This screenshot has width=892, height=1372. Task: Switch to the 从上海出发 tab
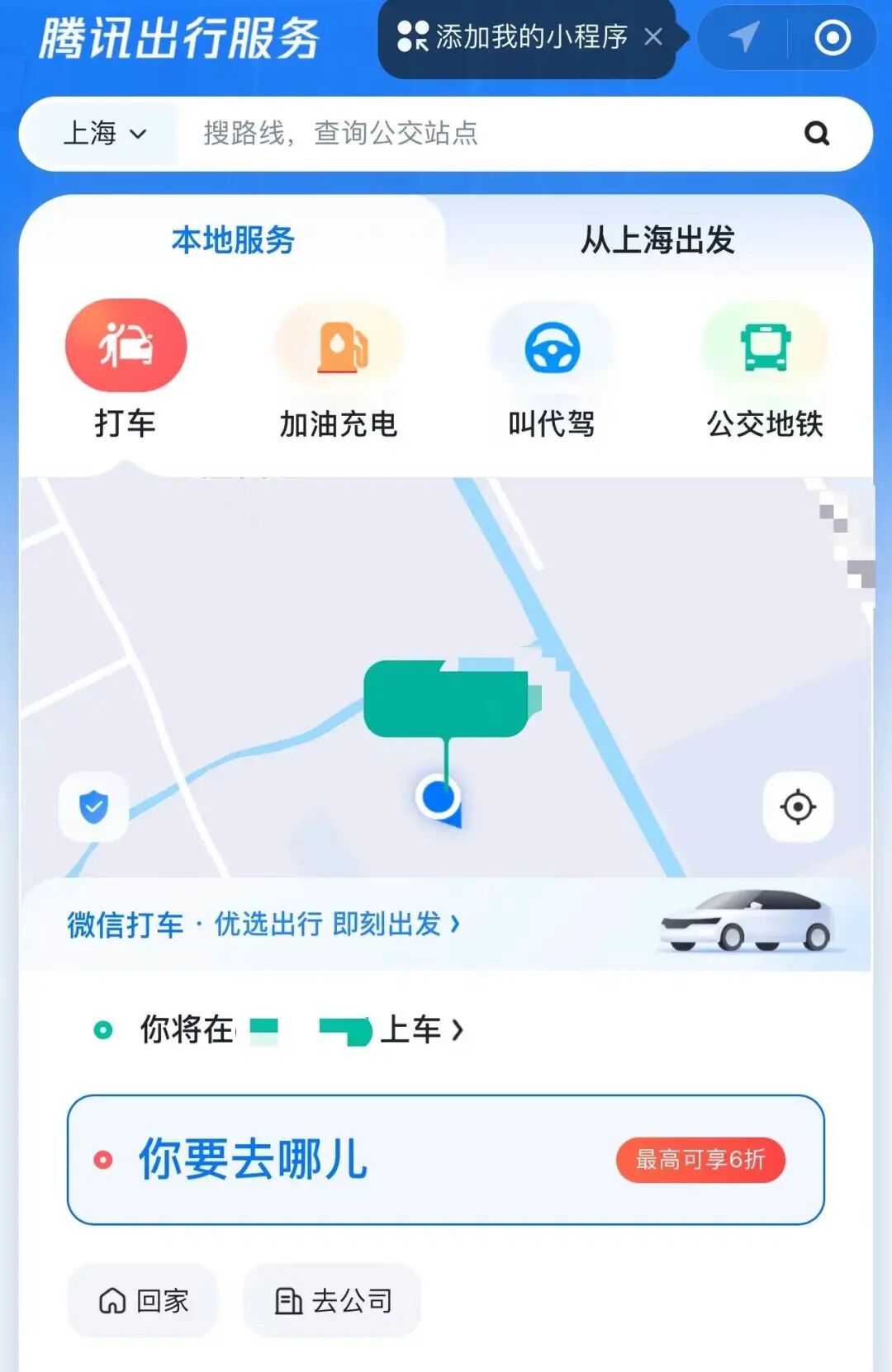pyautogui.click(x=657, y=241)
